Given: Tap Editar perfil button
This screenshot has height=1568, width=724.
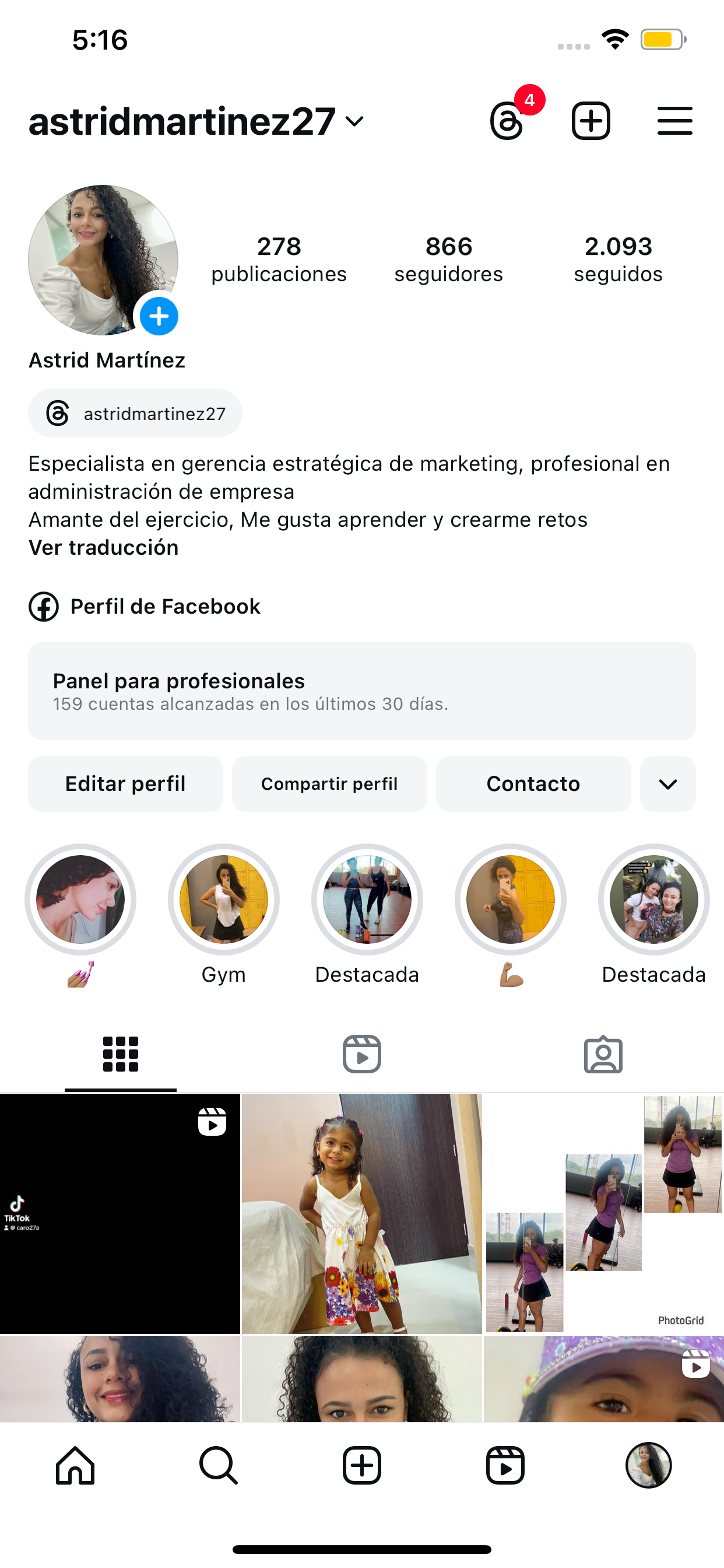Looking at the screenshot, I should pos(125,784).
